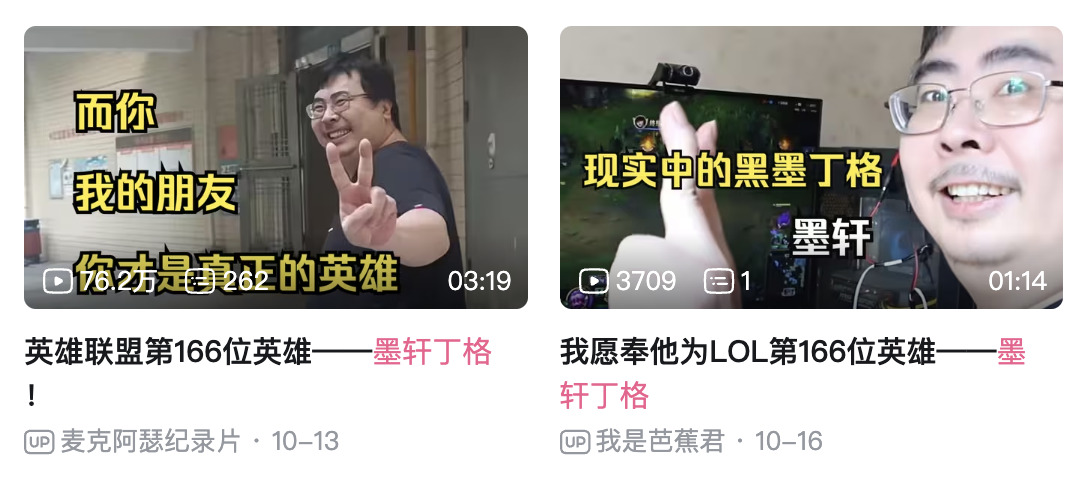The width and height of the screenshot is (1082, 488).
Task: Visit uploader 麦克阿瑟纪录片
Action: point(150,441)
